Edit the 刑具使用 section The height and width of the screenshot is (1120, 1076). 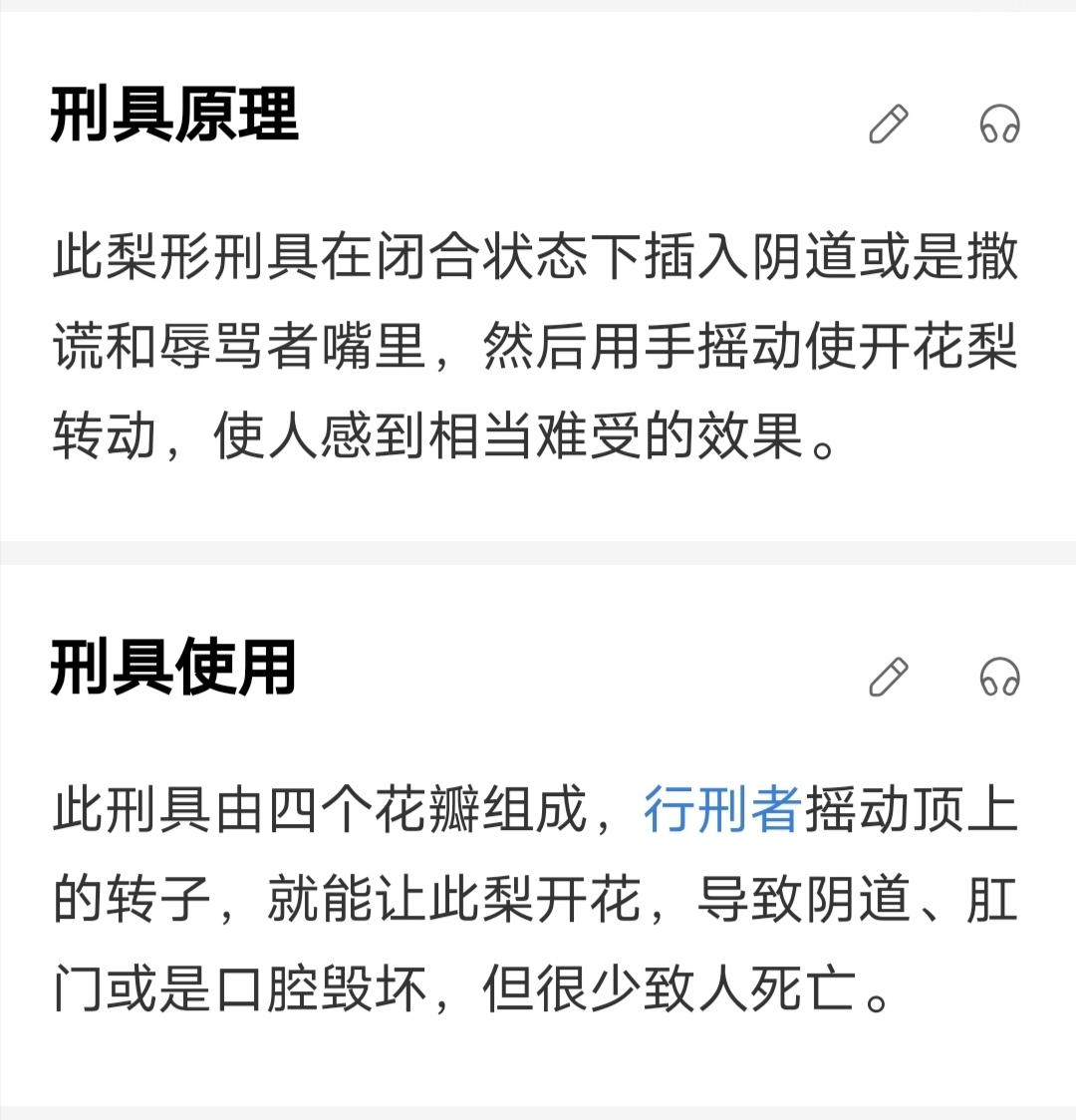(x=889, y=677)
